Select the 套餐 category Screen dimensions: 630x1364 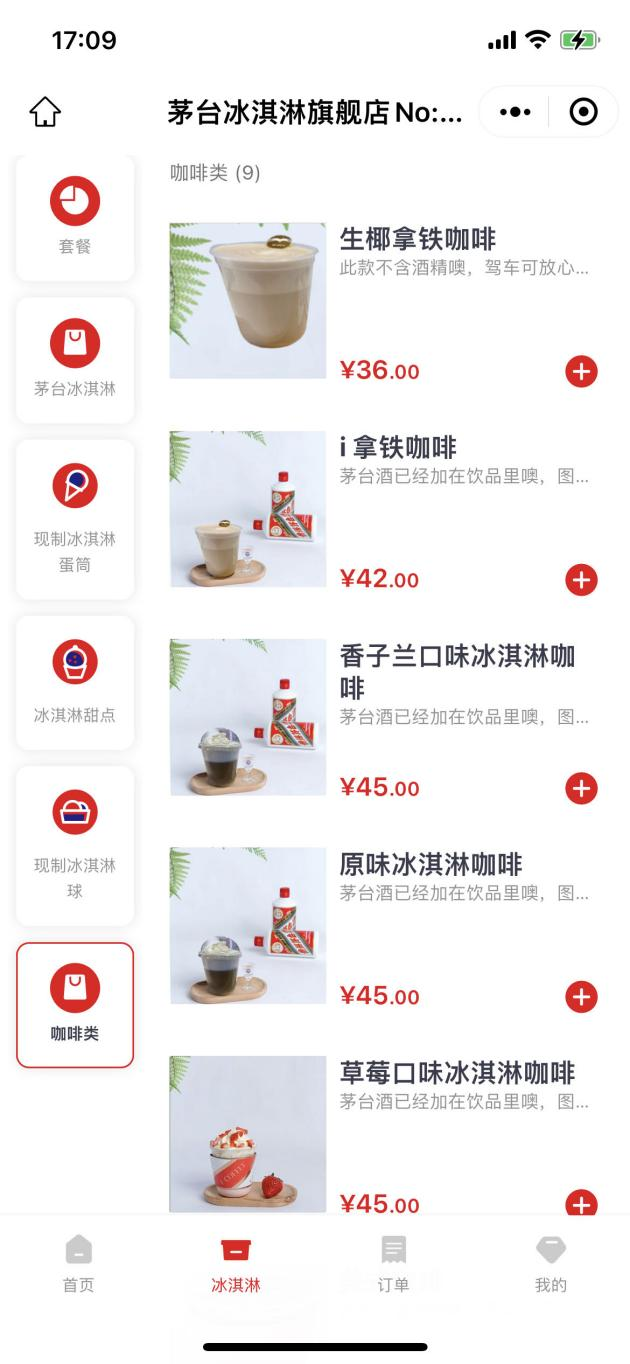pyautogui.click(x=75, y=217)
